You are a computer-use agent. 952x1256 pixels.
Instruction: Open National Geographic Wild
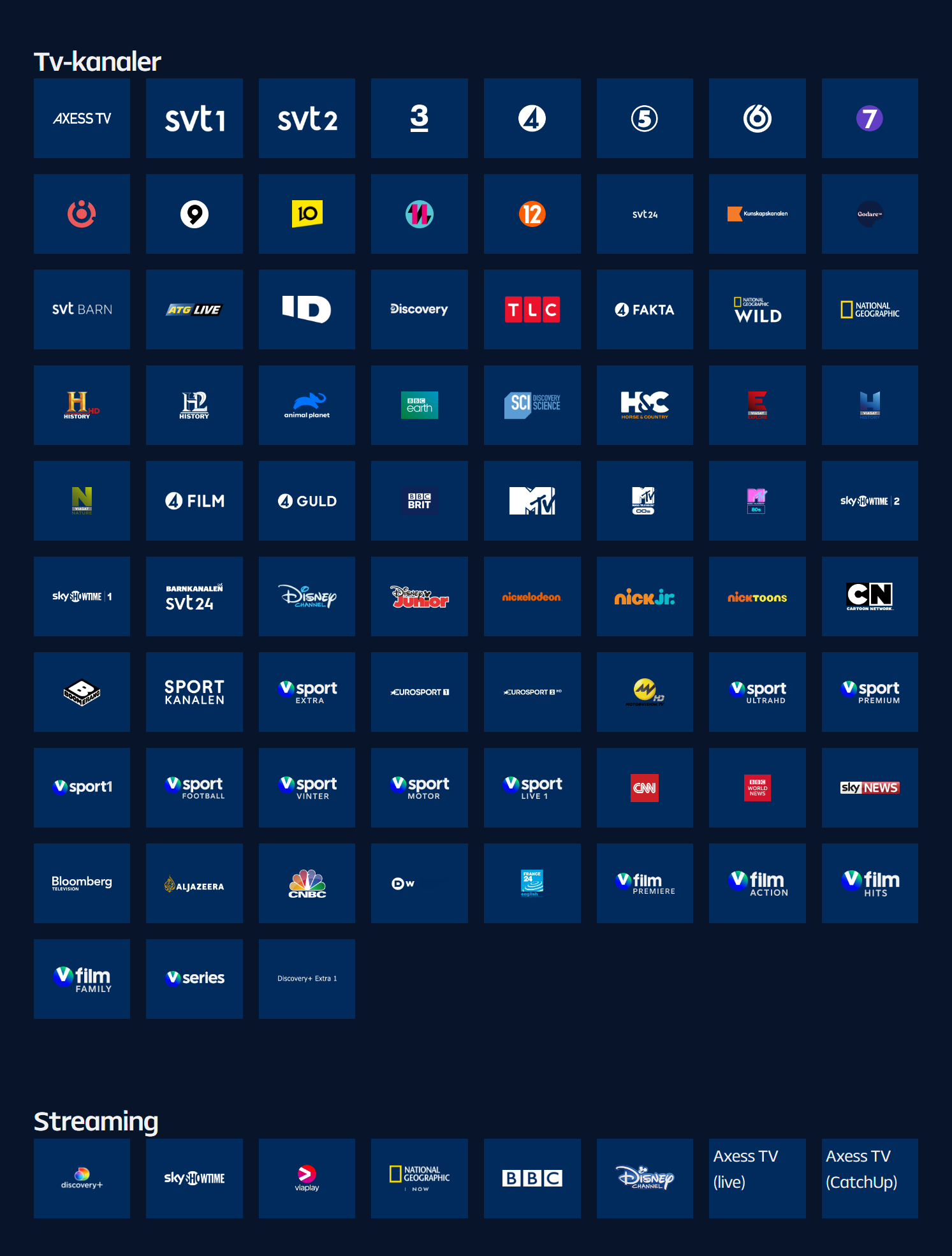coord(757,310)
